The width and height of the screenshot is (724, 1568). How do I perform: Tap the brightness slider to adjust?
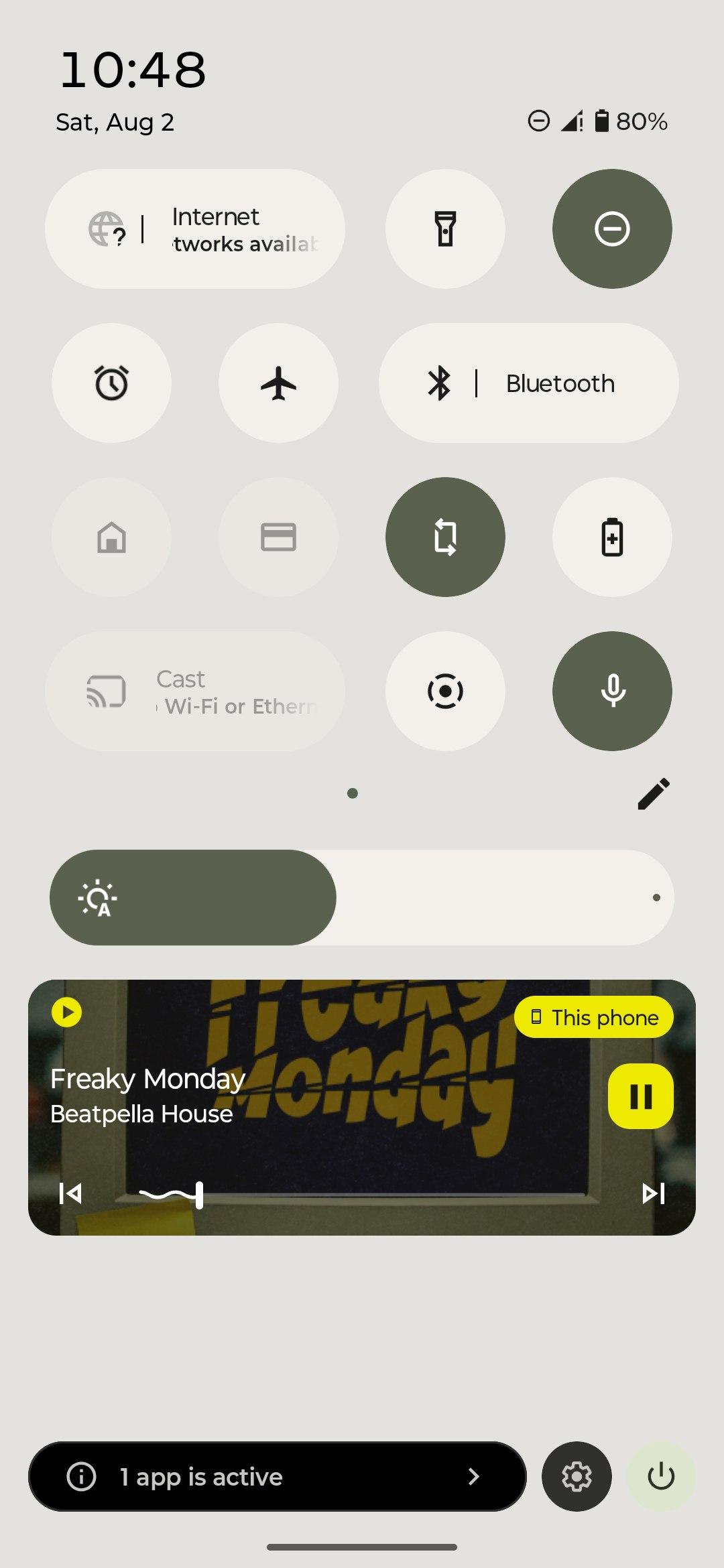[362, 898]
